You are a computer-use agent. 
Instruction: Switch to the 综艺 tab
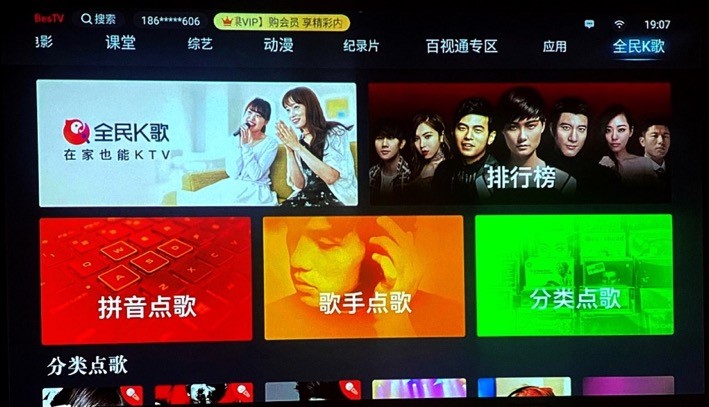pyautogui.click(x=201, y=45)
